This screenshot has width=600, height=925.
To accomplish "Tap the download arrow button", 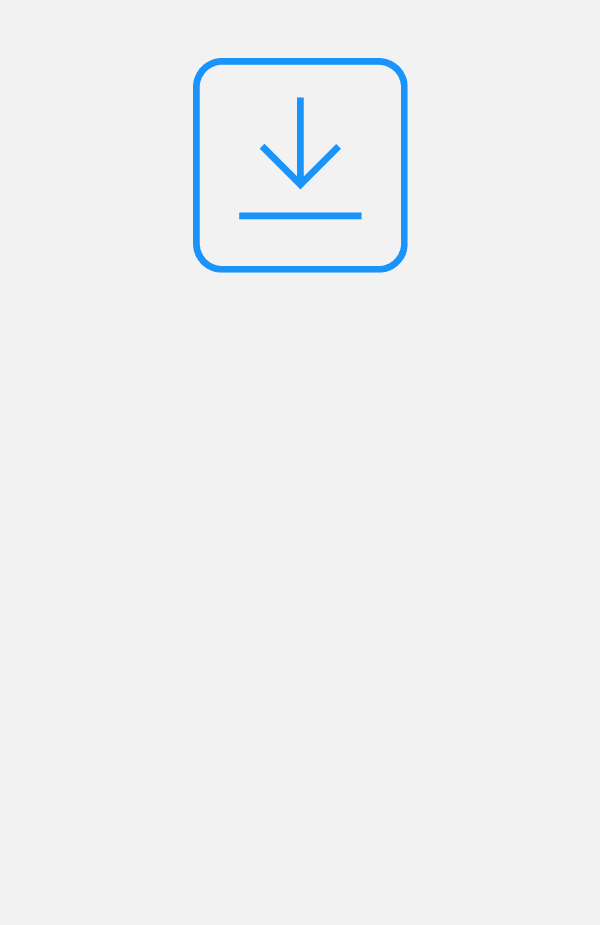I will pyautogui.click(x=300, y=165).
